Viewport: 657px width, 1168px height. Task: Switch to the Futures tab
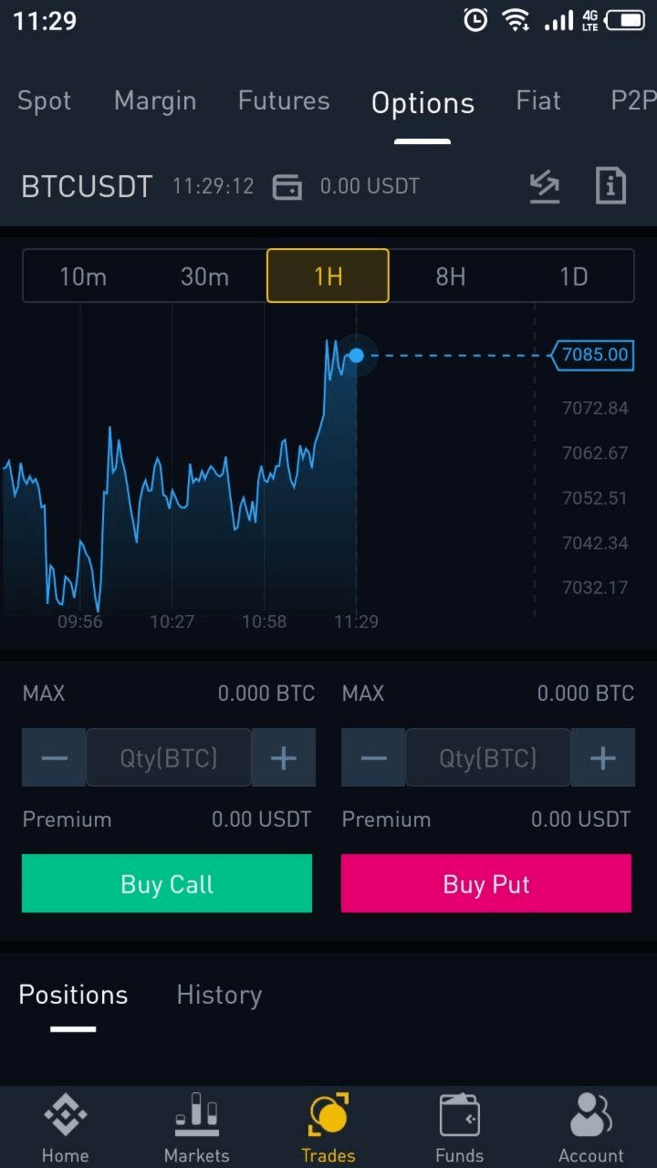click(x=283, y=101)
